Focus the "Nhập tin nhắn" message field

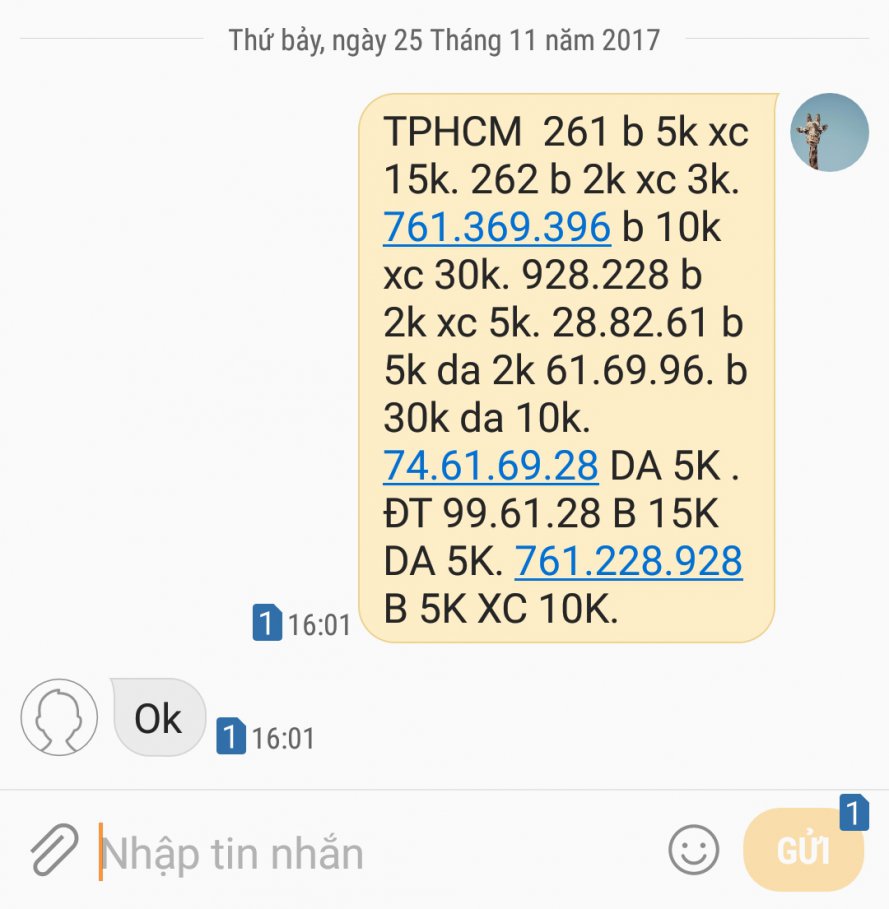[x=380, y=854]
